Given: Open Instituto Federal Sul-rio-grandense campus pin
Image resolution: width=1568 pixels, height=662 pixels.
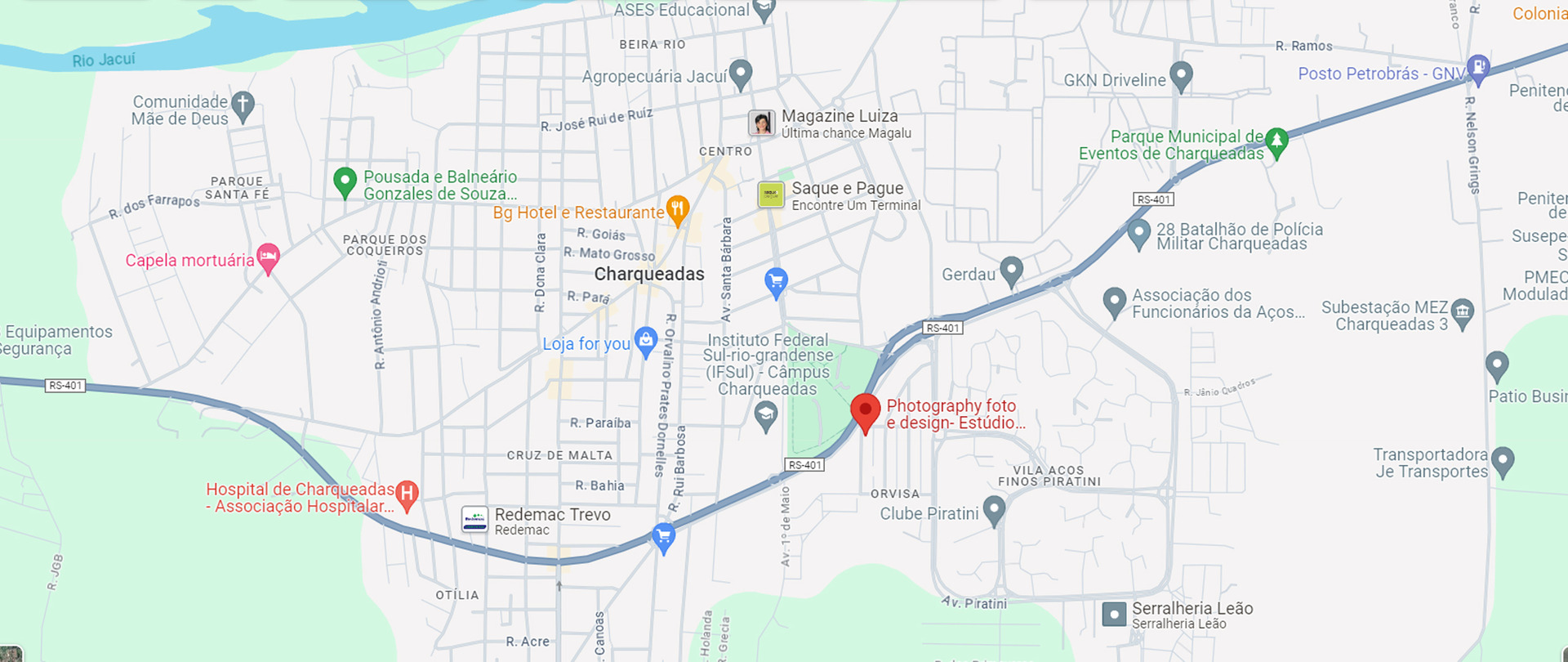Looking at the screenshot, I should (765, 415).
